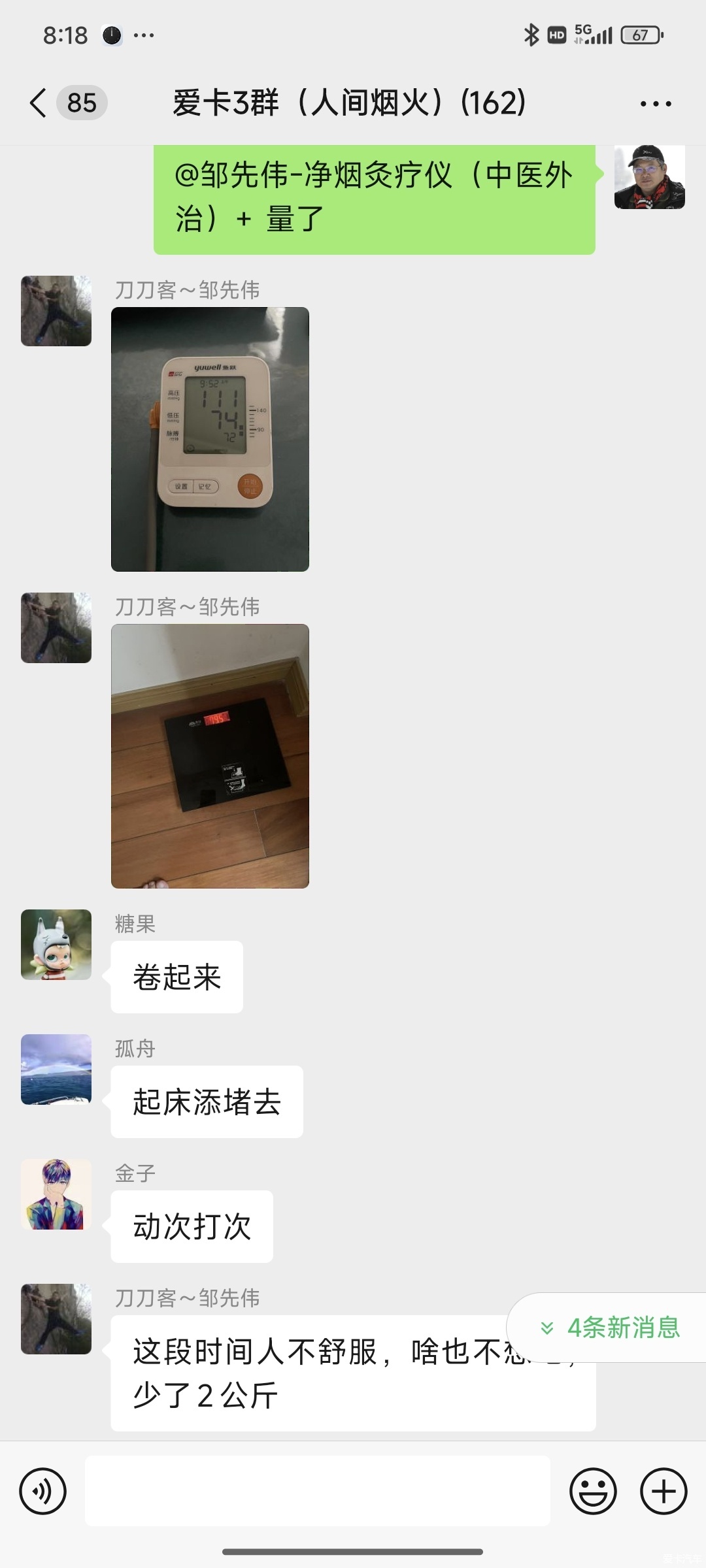Go back to the chat list
This screenshot has height=1568, width=706.
39,103
